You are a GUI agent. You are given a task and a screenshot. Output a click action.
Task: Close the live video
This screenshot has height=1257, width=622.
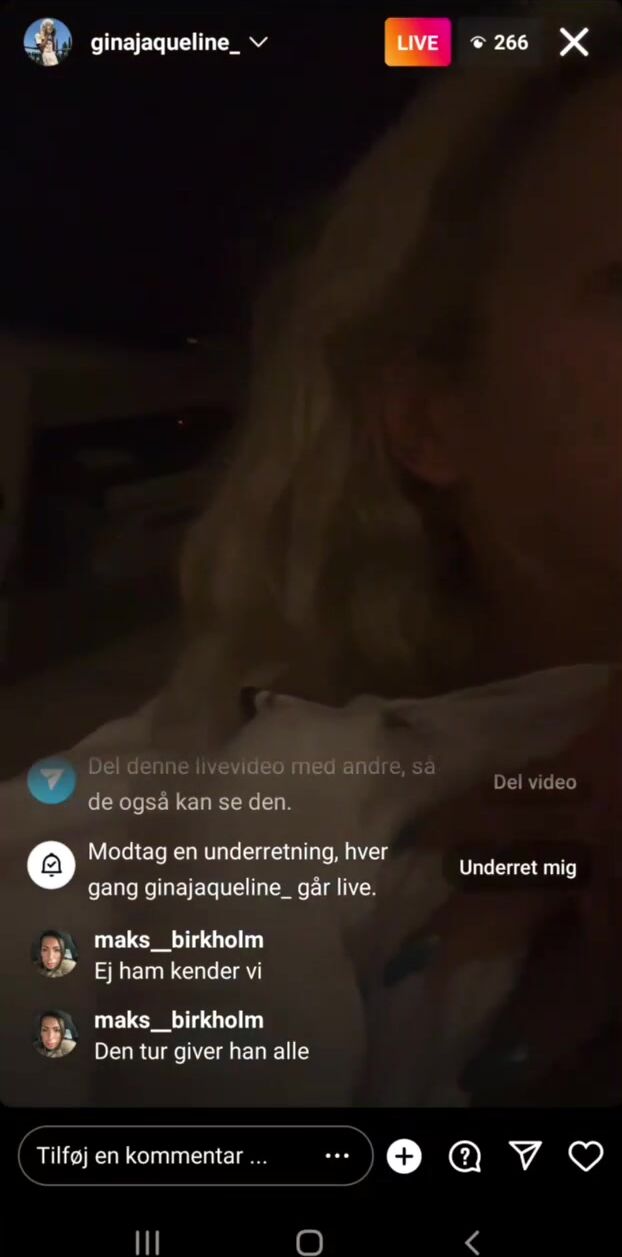(x=574, y=42)
